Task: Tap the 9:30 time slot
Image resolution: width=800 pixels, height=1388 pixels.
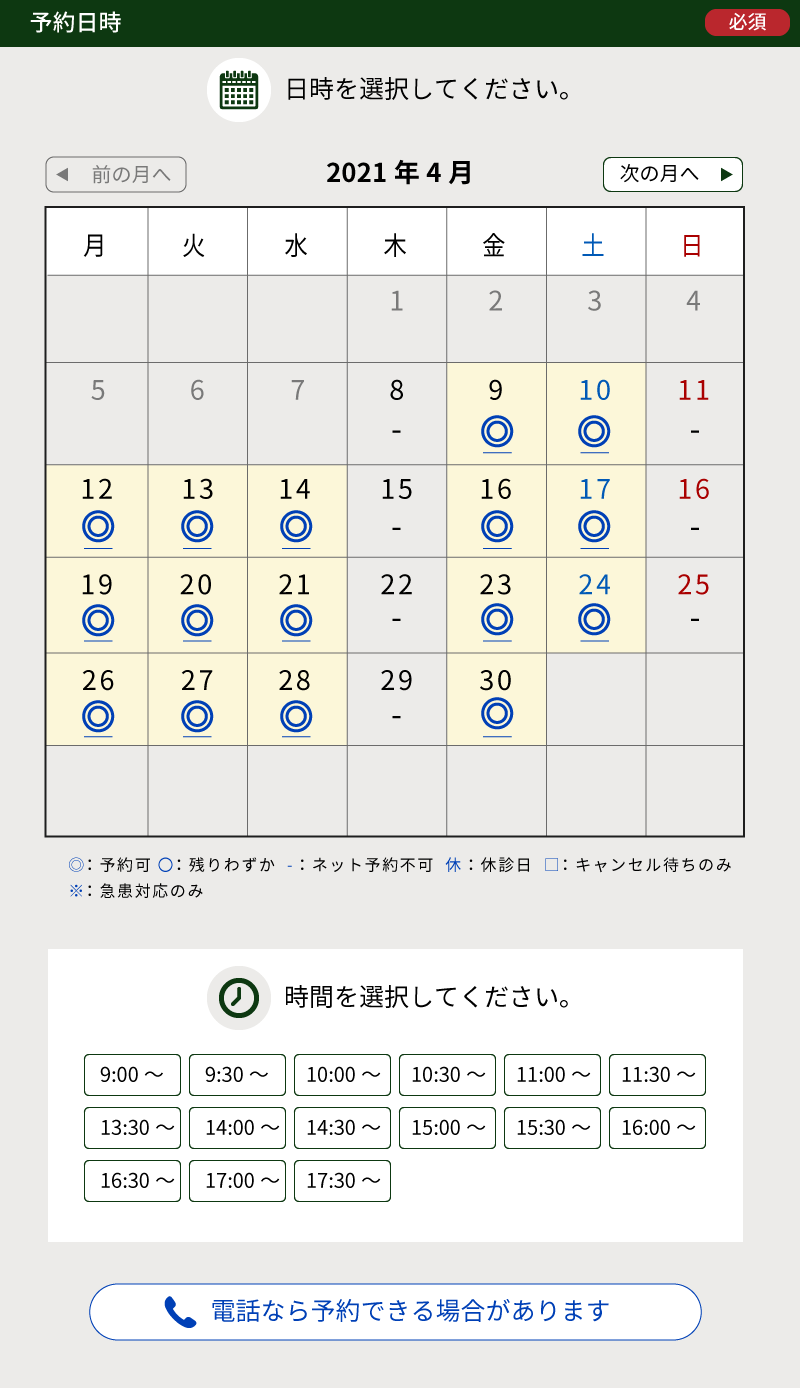Action: 237,1075
